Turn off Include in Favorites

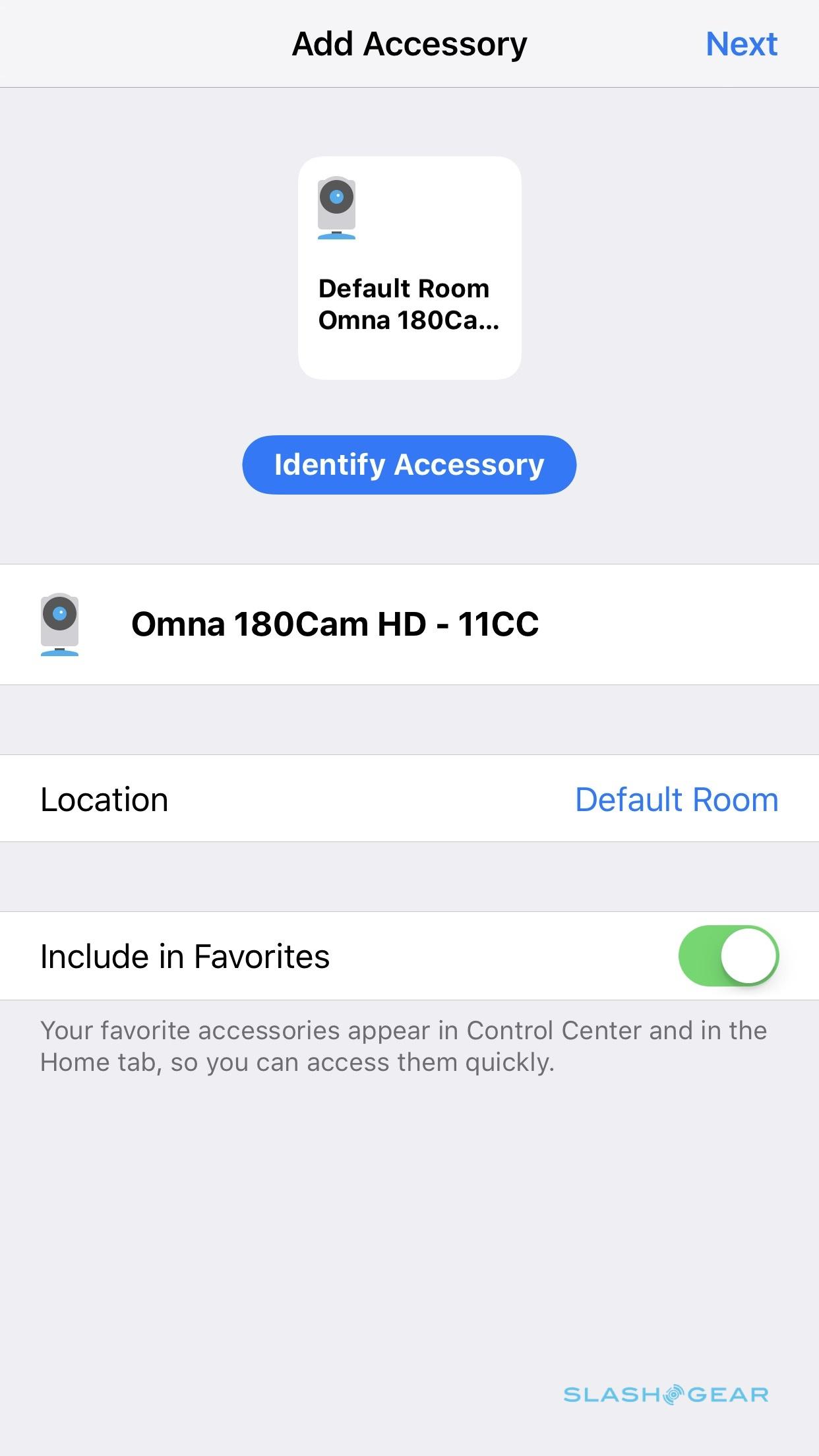tap(728, 956)
